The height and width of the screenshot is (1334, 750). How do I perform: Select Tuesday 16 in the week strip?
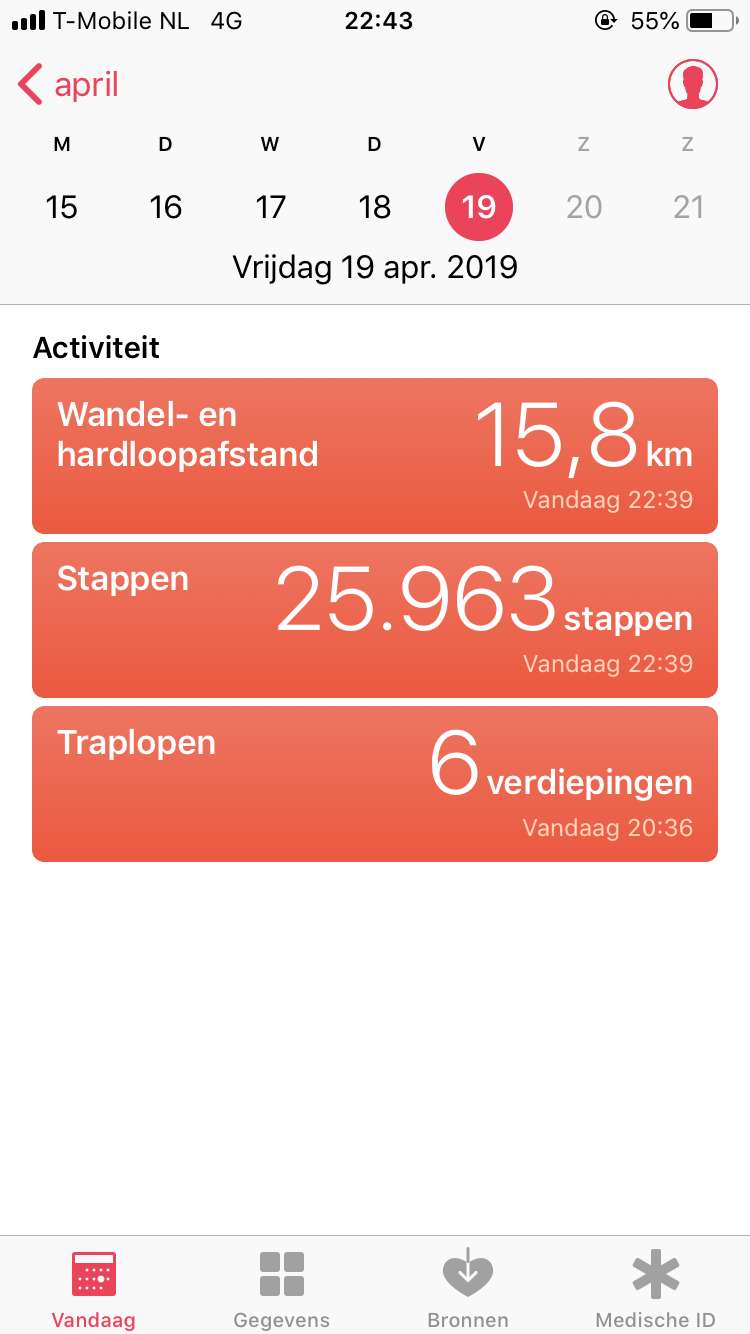click(x=166, y=207)
